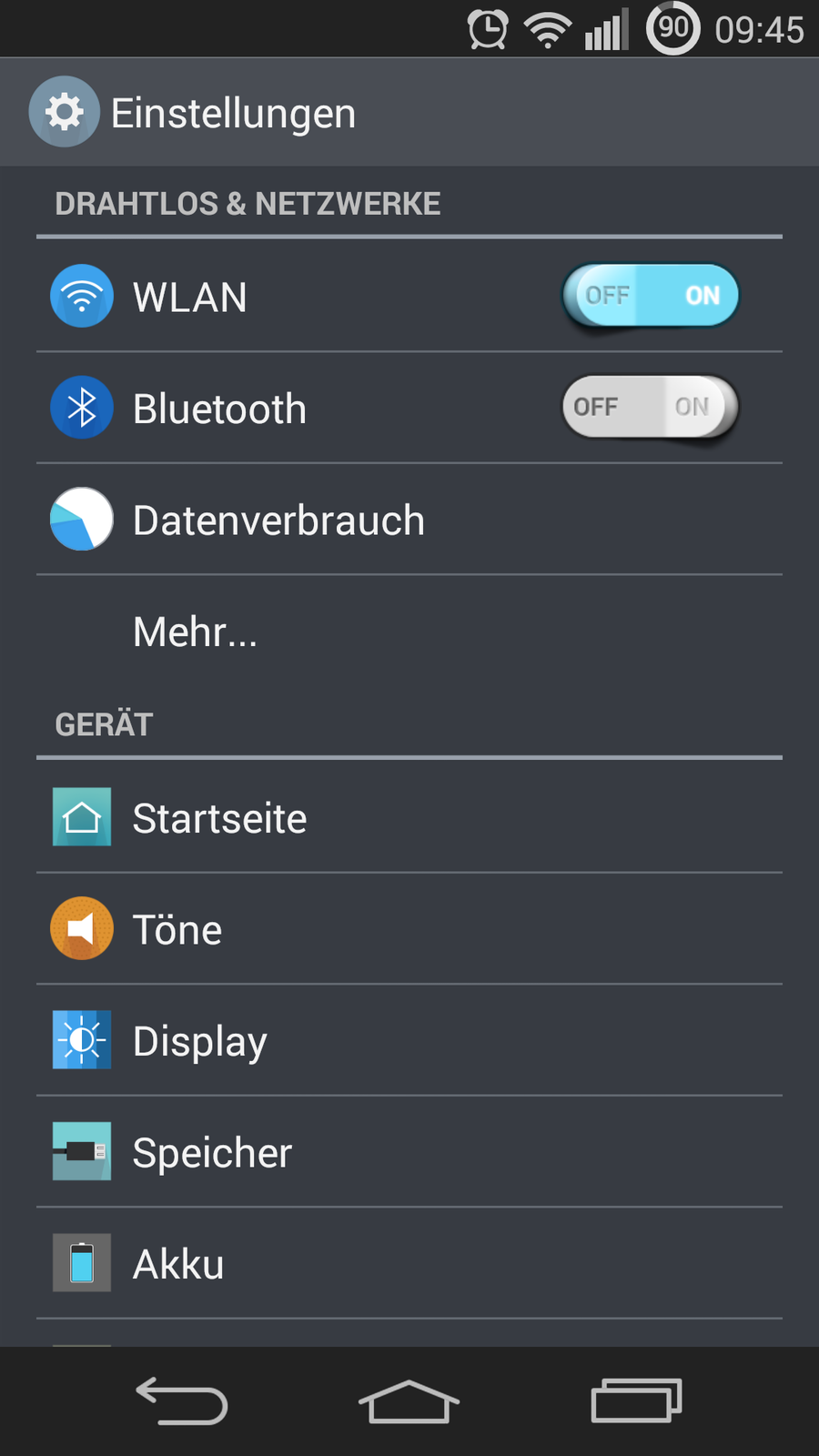Image resolution: width=819 pixels, height=1456 pixels.
Task: Go to Töne sound settings
Action: tap(177, 930)
